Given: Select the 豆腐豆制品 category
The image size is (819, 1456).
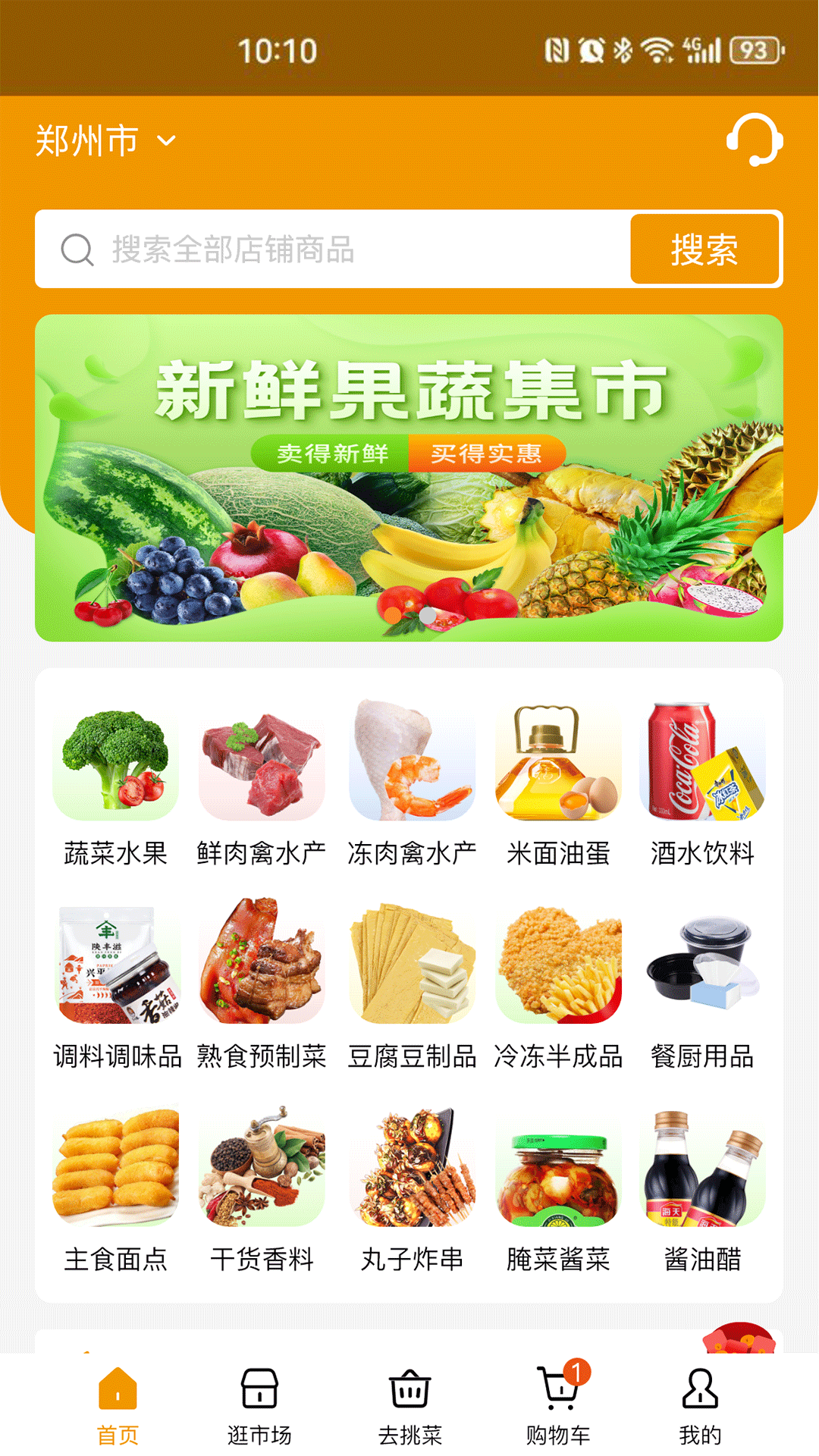Looking at the screenshot, I should [x=412, y=986].
